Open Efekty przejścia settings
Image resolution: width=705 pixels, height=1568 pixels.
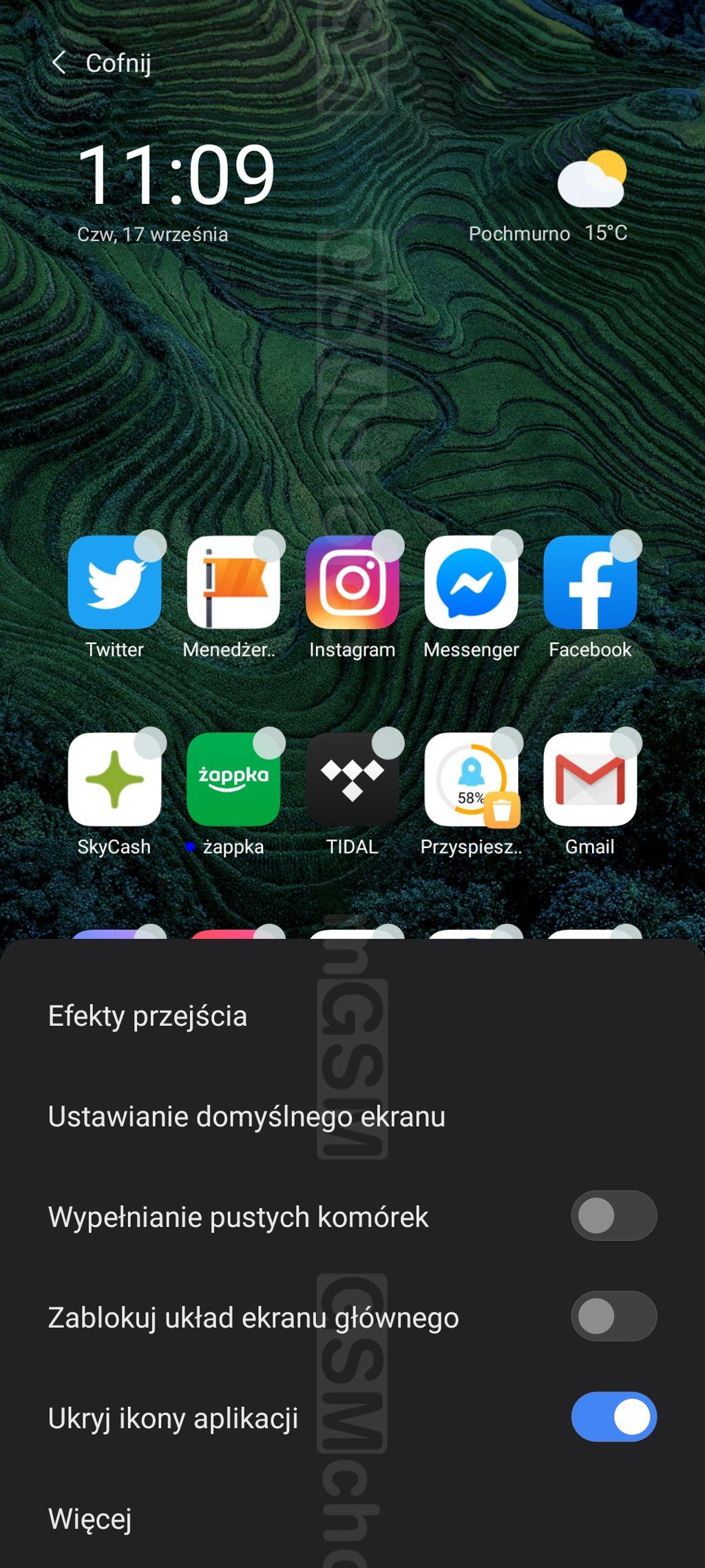(x=147, y=1016)
